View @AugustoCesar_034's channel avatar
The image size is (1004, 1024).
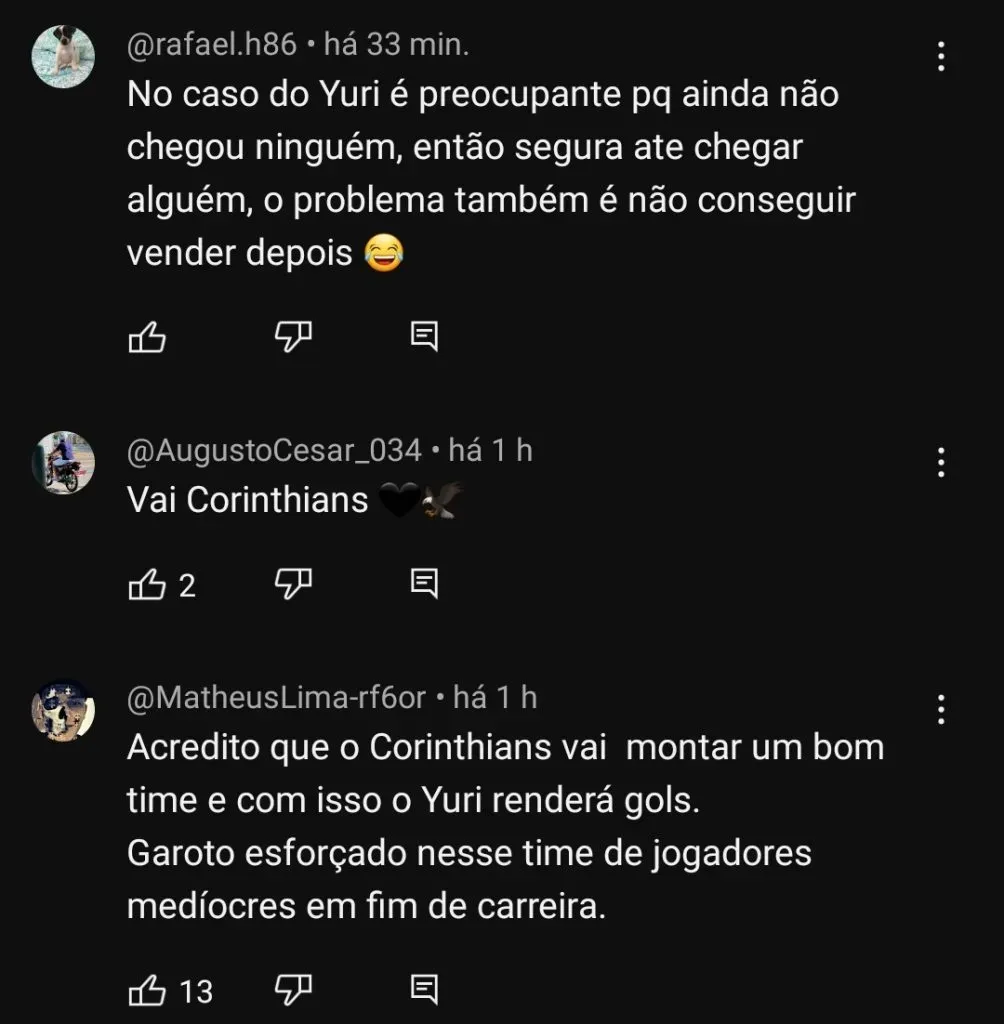63,462
